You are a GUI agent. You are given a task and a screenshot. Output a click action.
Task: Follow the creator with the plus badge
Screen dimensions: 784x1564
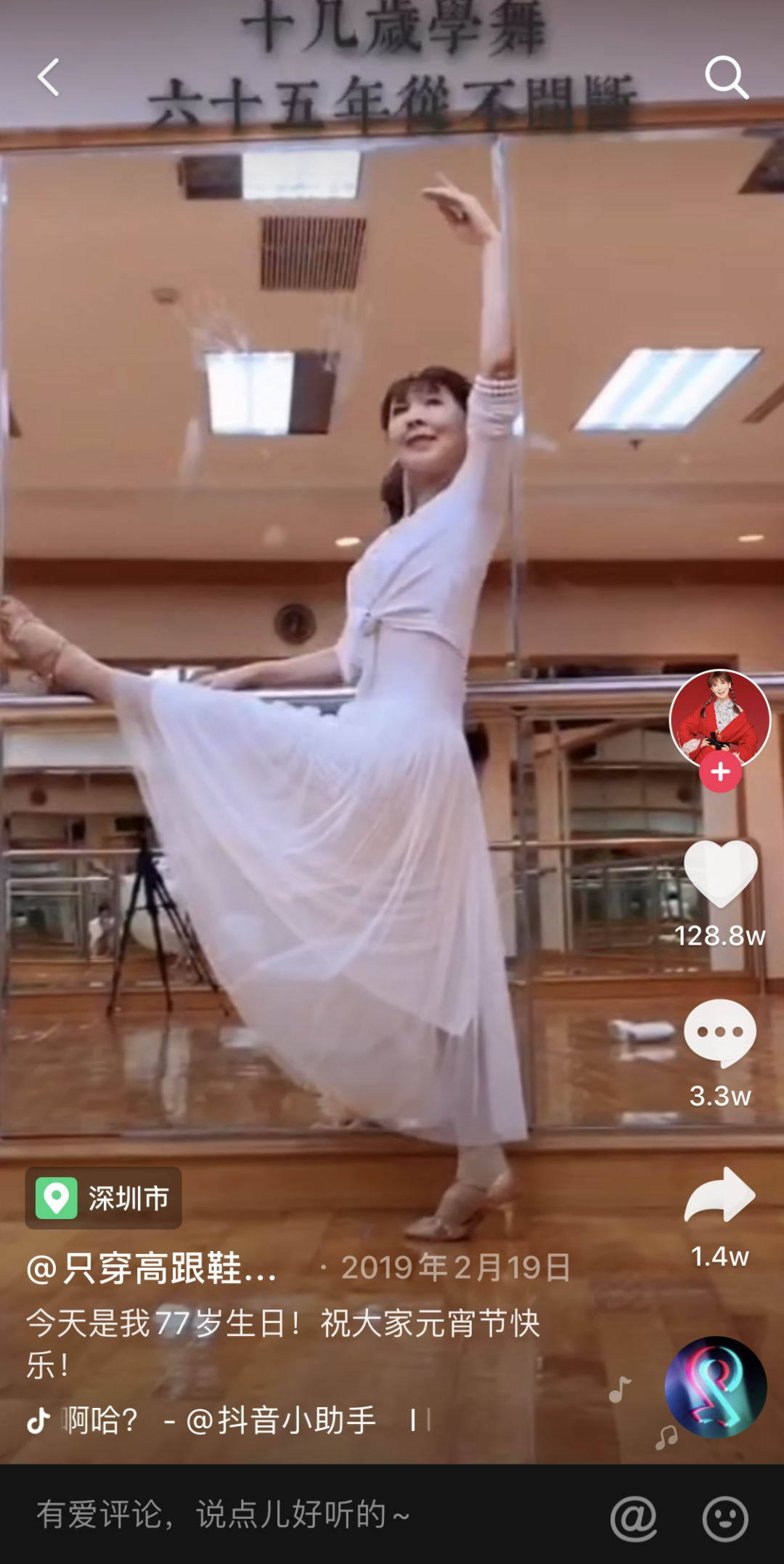pos(720,772)
